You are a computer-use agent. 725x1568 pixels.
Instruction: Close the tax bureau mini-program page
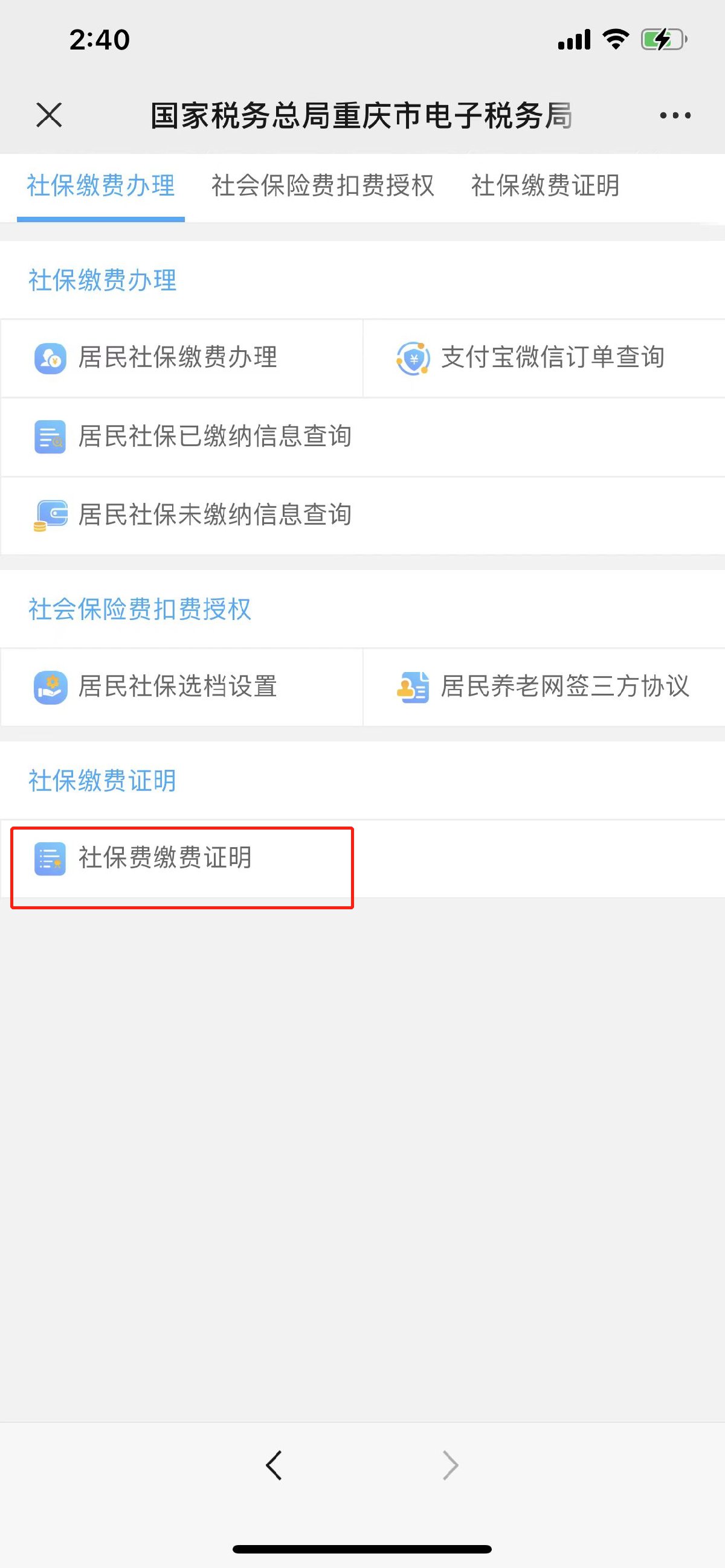point(49,115)
